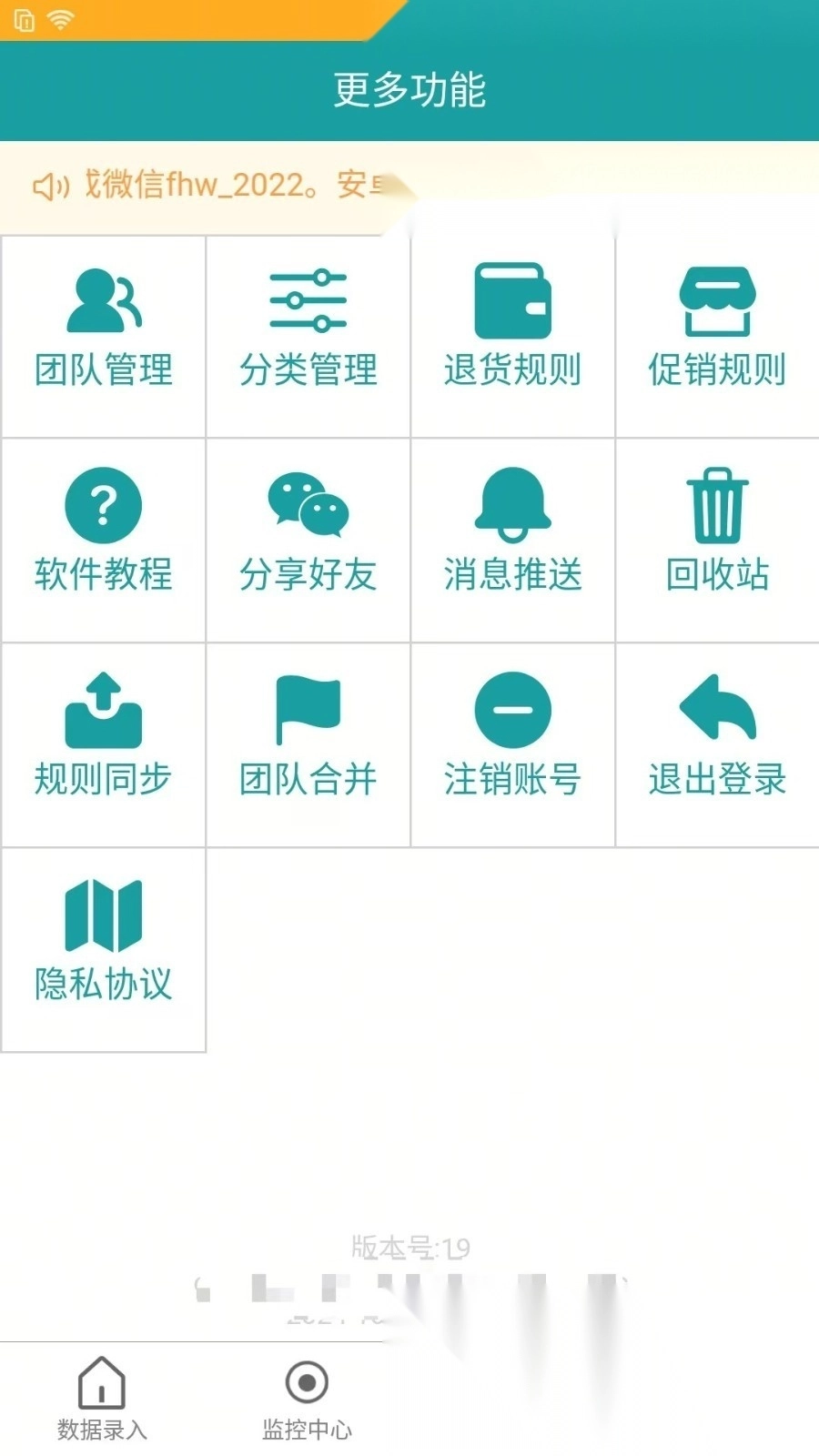Open 软件教程 software tutorial
Image resolution: width=819 pixels, height=1456 pixels.
104,540
